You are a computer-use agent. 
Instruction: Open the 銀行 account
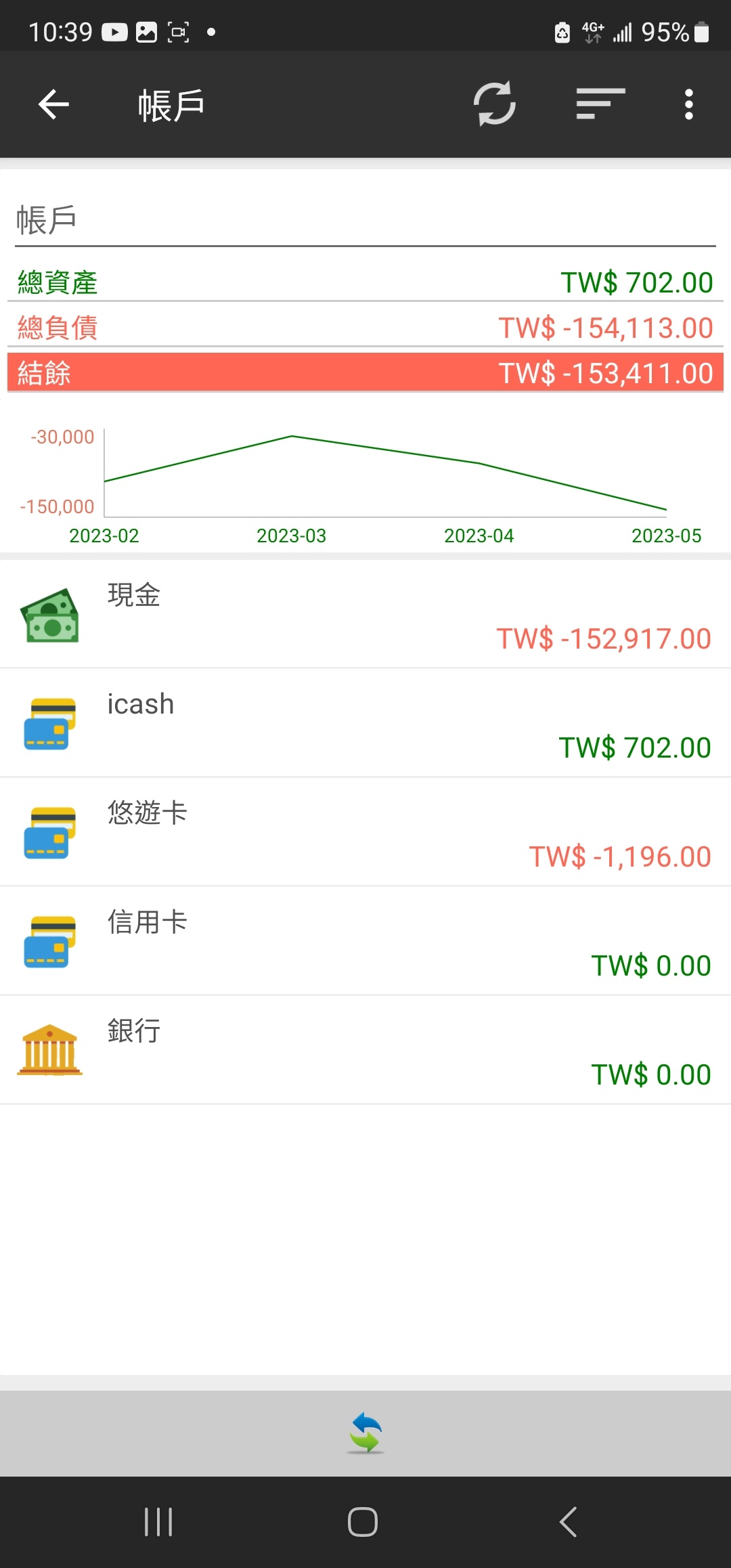365,1050
